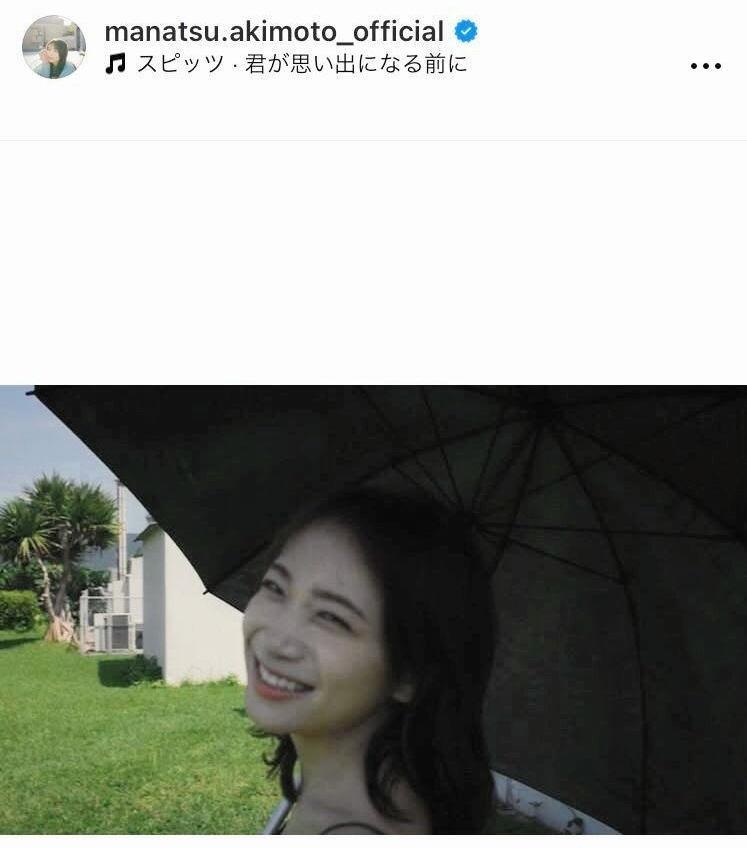Select the audio attribution row

[290, 64]
